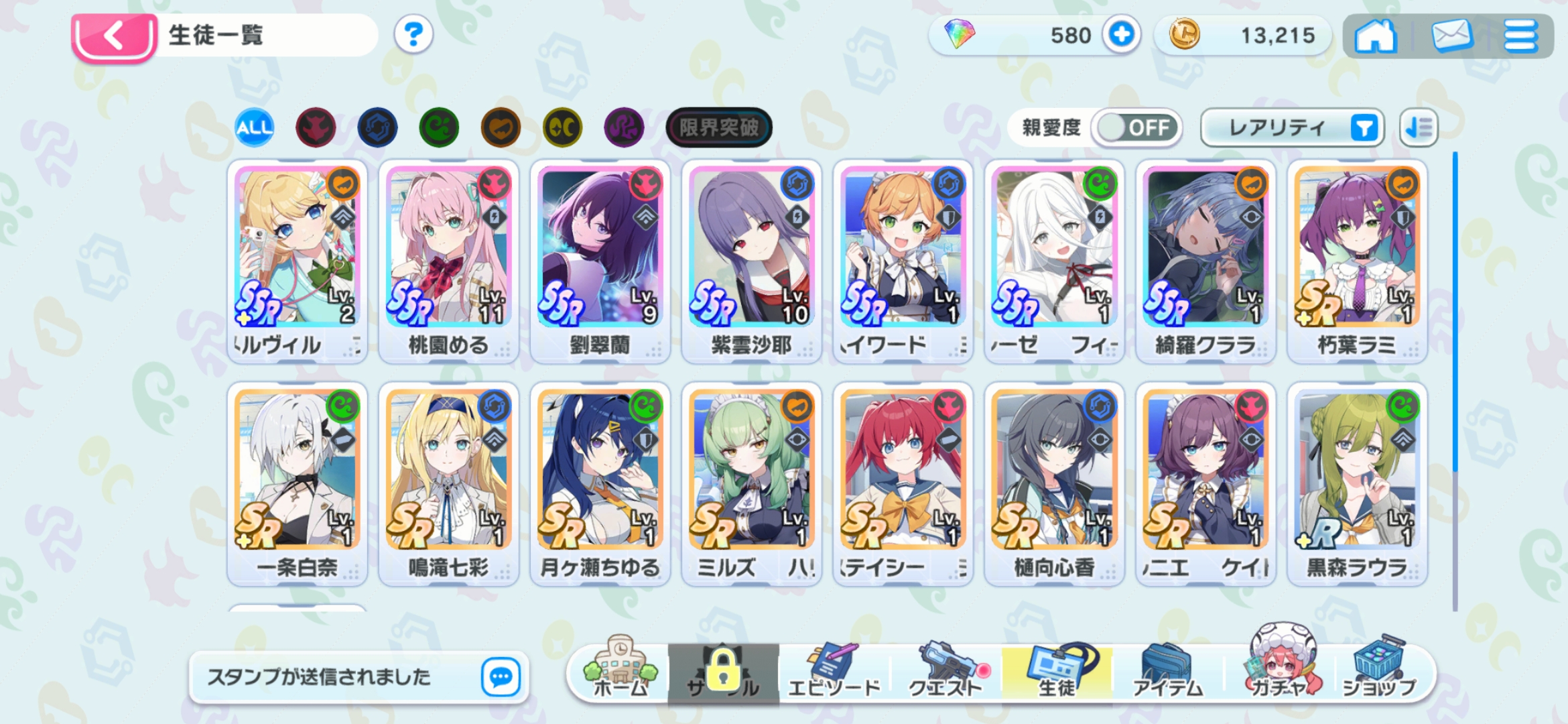Screen dimensions: 1568x724
Task: Open student card 紫雲沙耶
Action: [751, 261]
